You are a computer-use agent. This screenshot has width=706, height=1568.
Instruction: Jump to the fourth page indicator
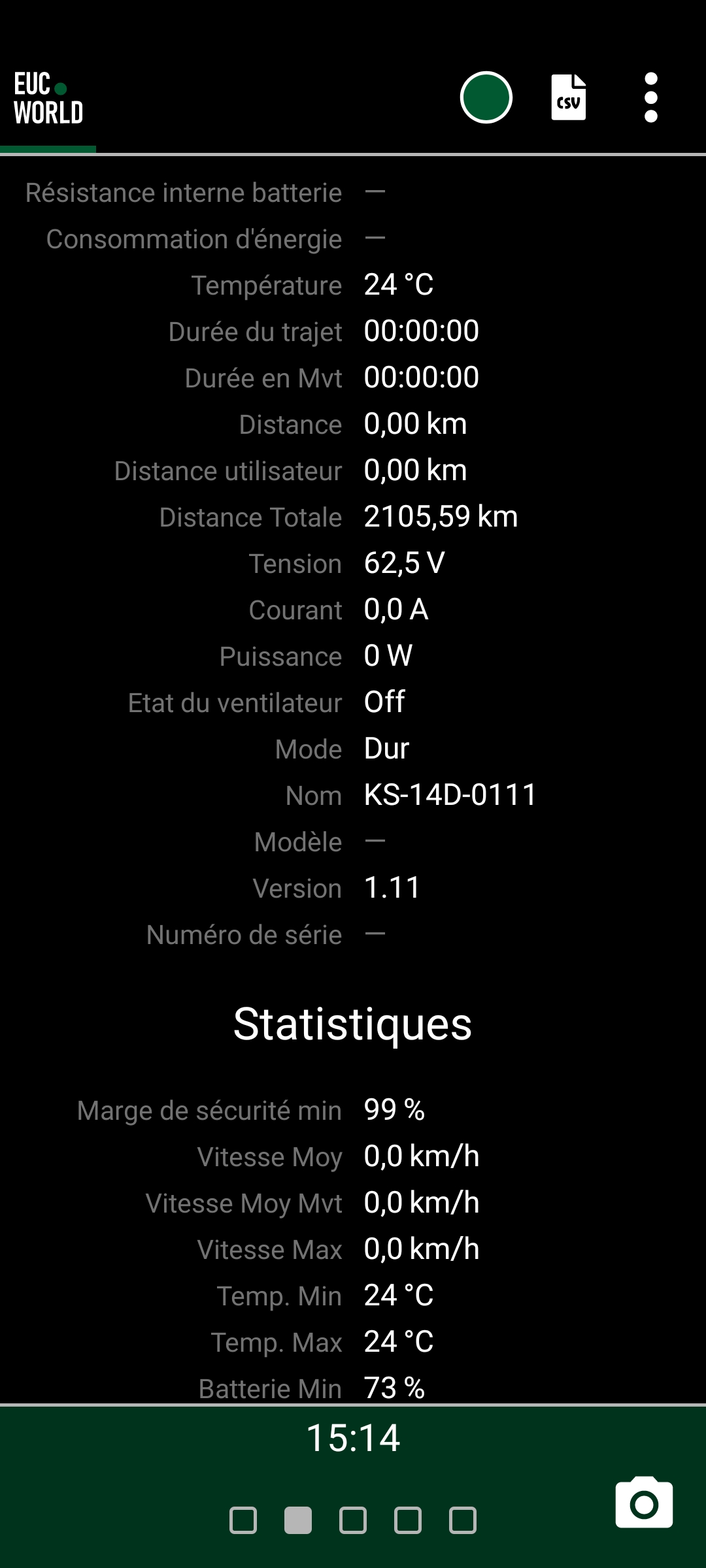408,1520
